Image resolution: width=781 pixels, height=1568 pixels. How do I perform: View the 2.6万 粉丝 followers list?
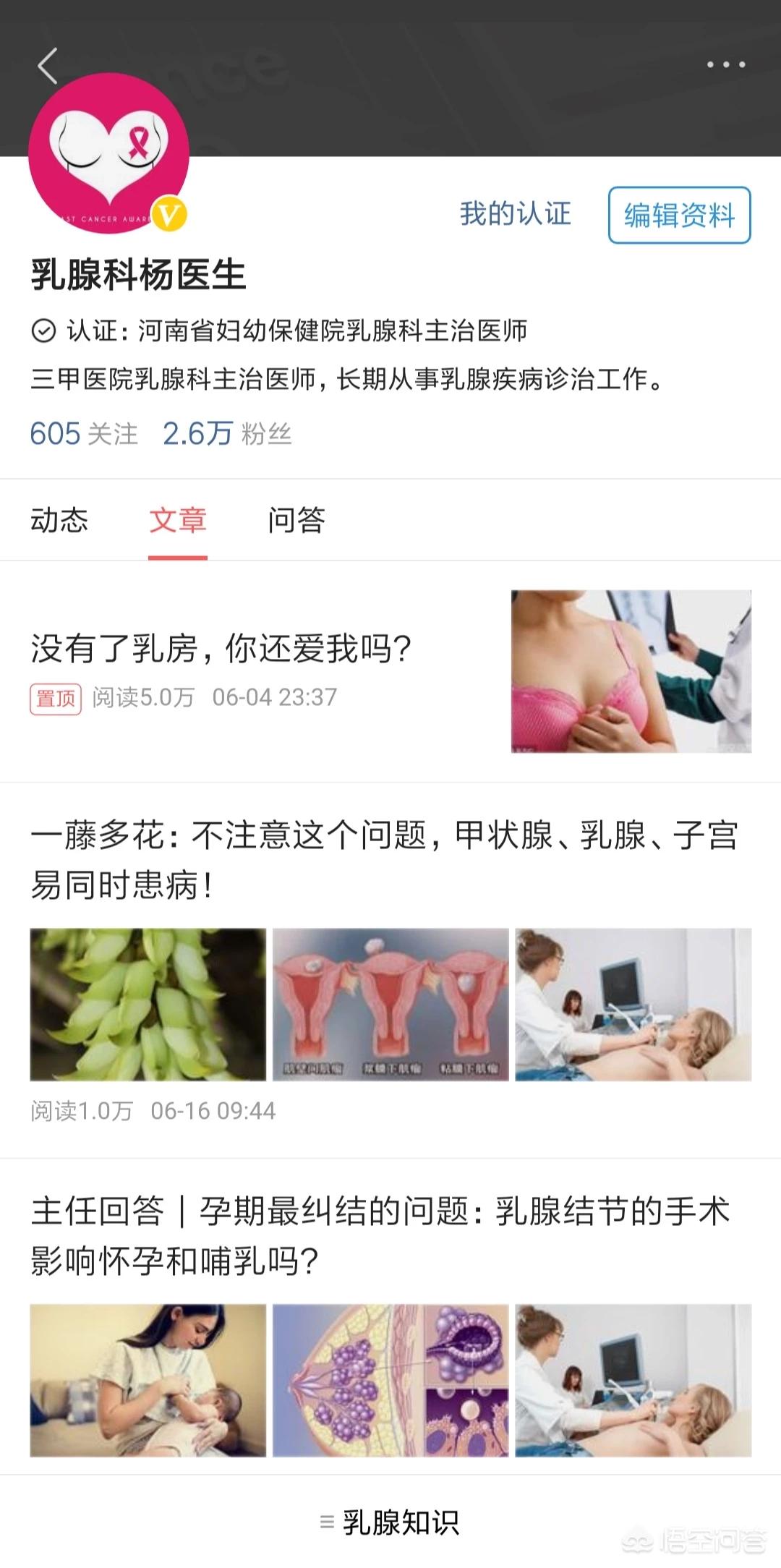tap(227, 434)
